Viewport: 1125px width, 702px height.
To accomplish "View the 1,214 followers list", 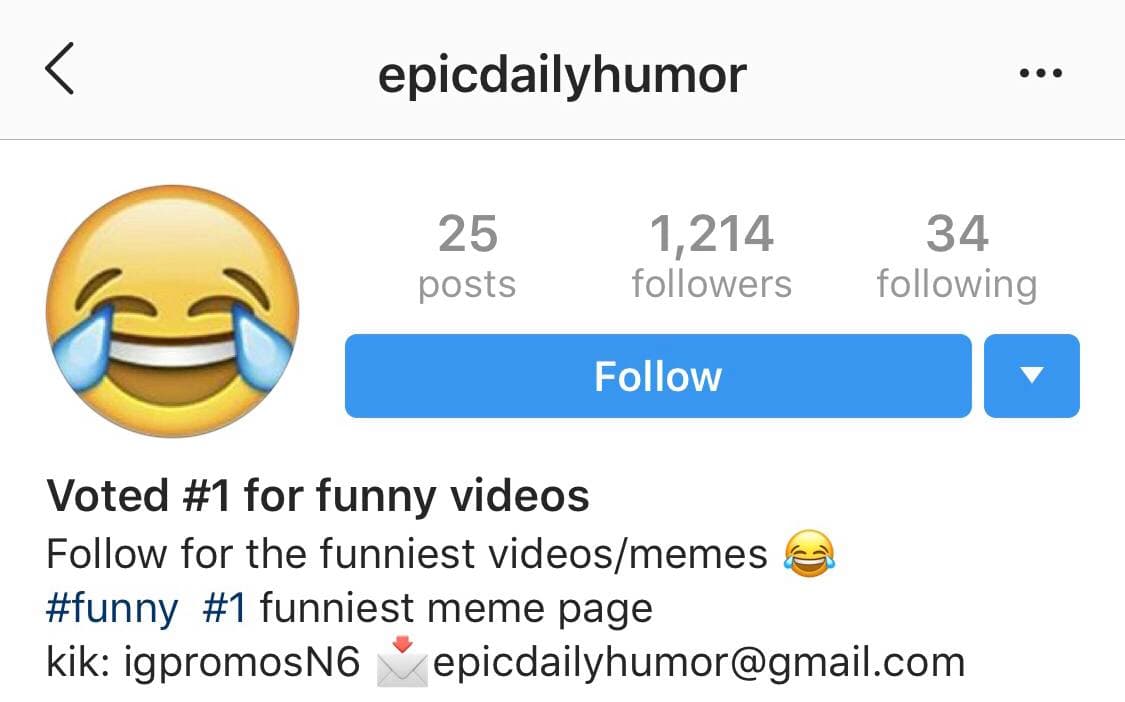I will tap(711, 256).
